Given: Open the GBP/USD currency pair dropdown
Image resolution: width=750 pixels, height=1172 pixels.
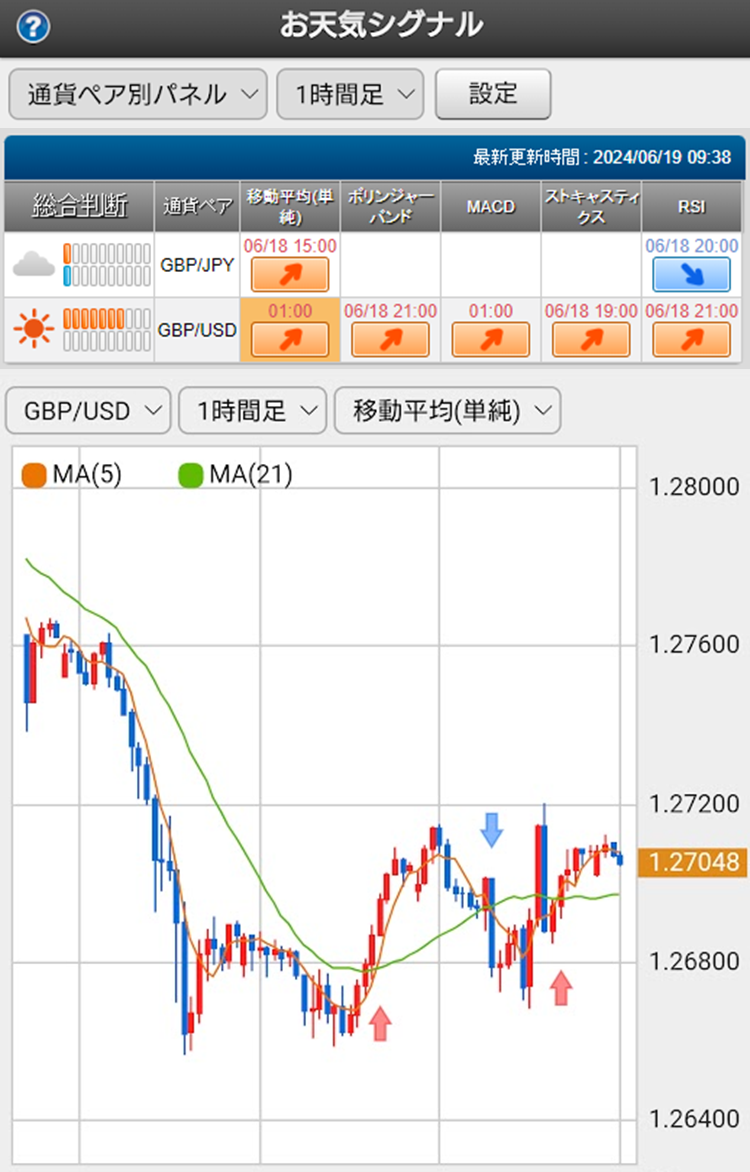Looking at the screenshot, I should pyautogui.click(x=88, y=410).
